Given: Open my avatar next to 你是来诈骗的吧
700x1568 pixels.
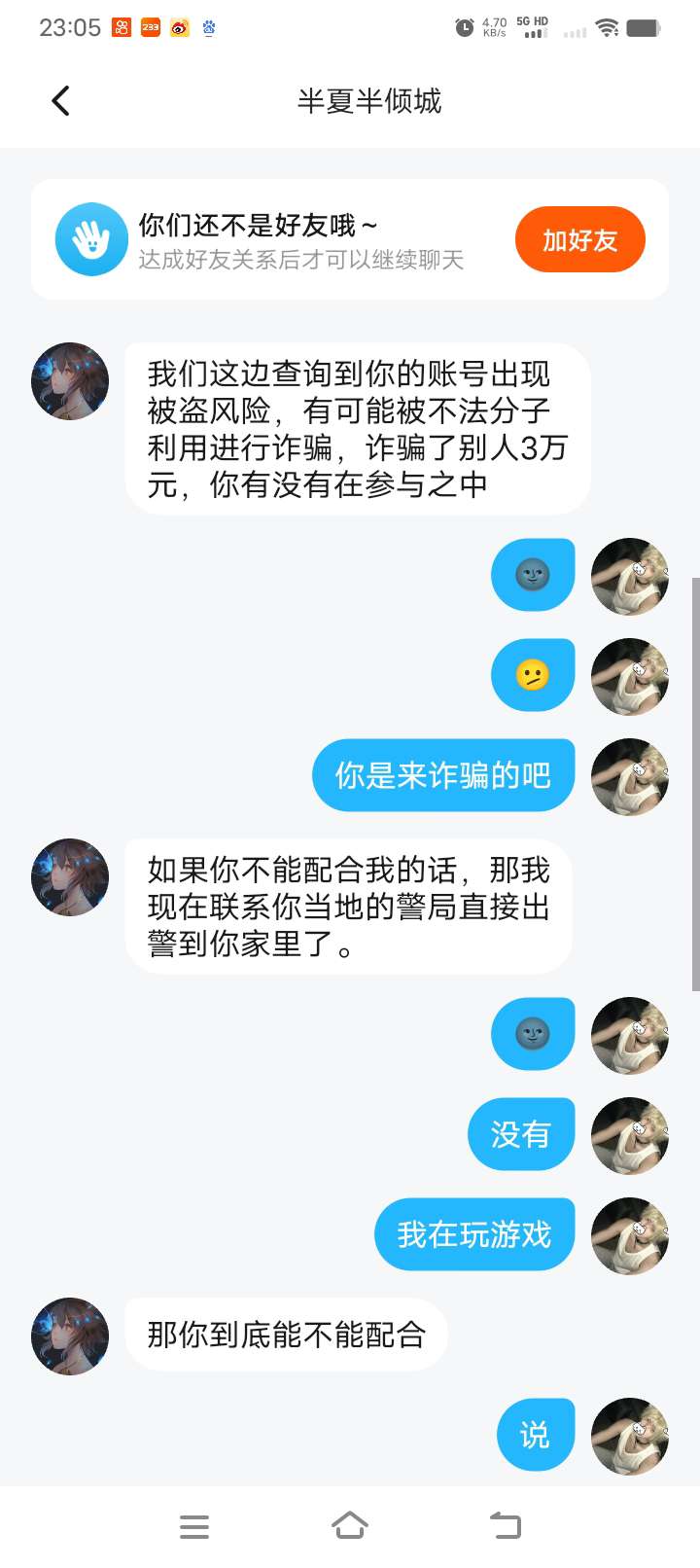Looking at the screenshot, I should (x=630, y=776).
